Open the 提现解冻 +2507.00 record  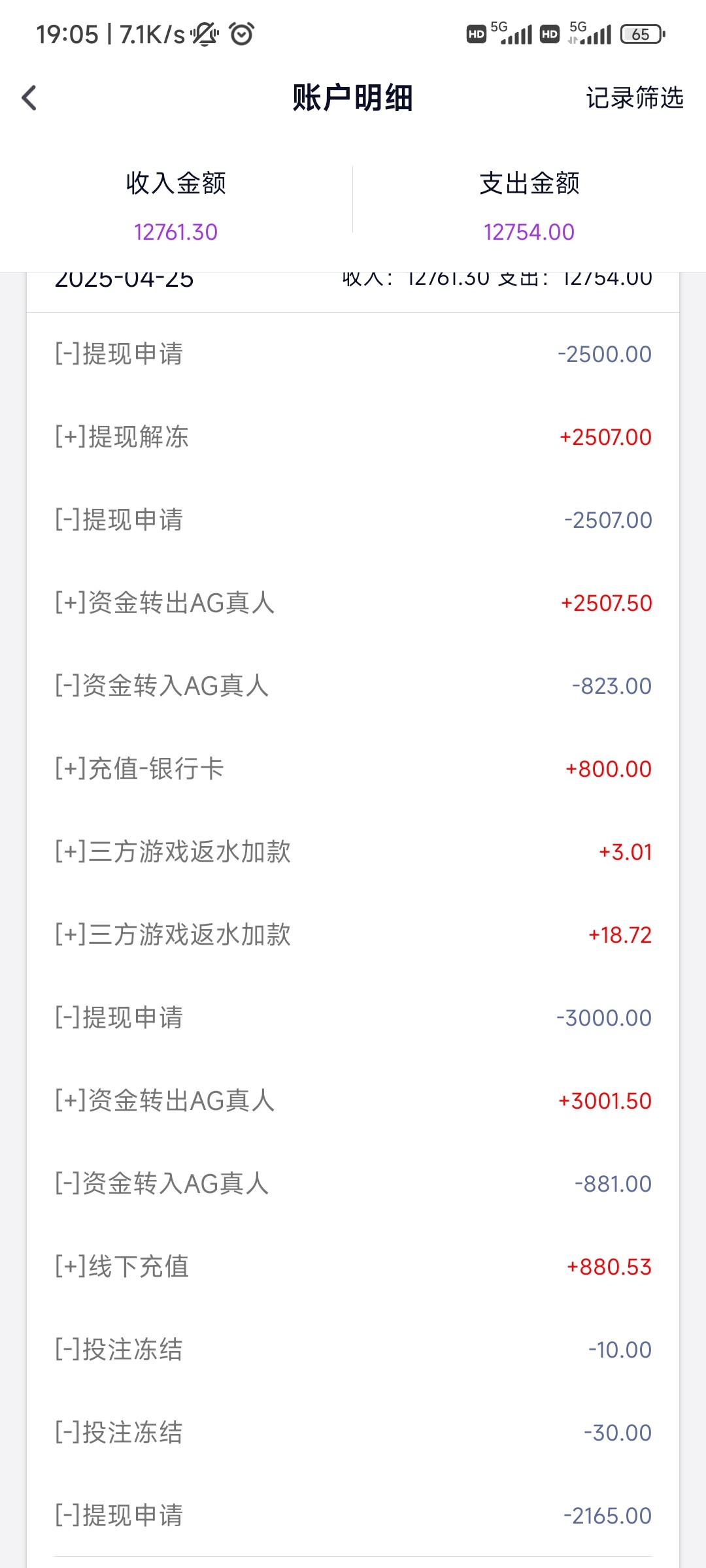353,437
